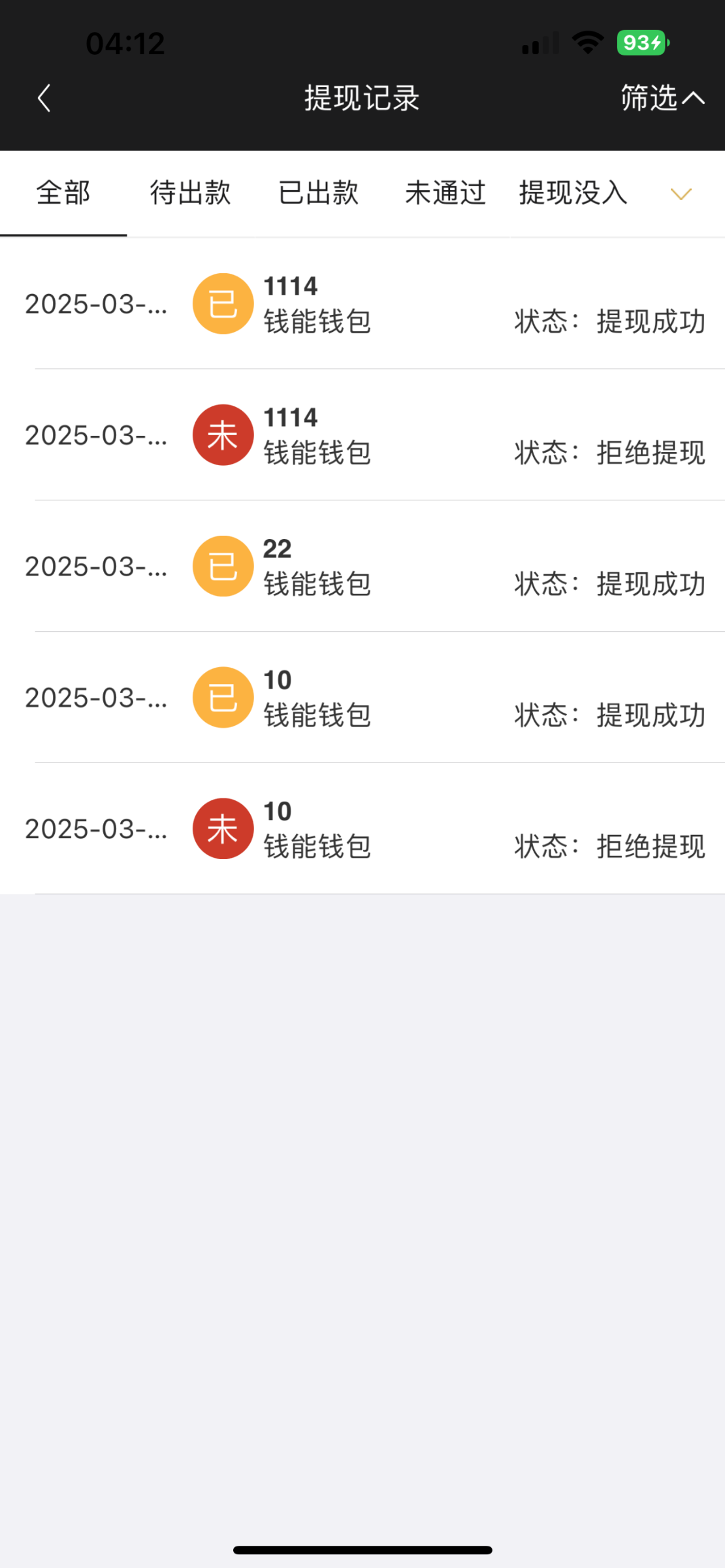Open the 1114 withdrawal marked 拒绝提现
The image size is (725, 1568).
362,435
